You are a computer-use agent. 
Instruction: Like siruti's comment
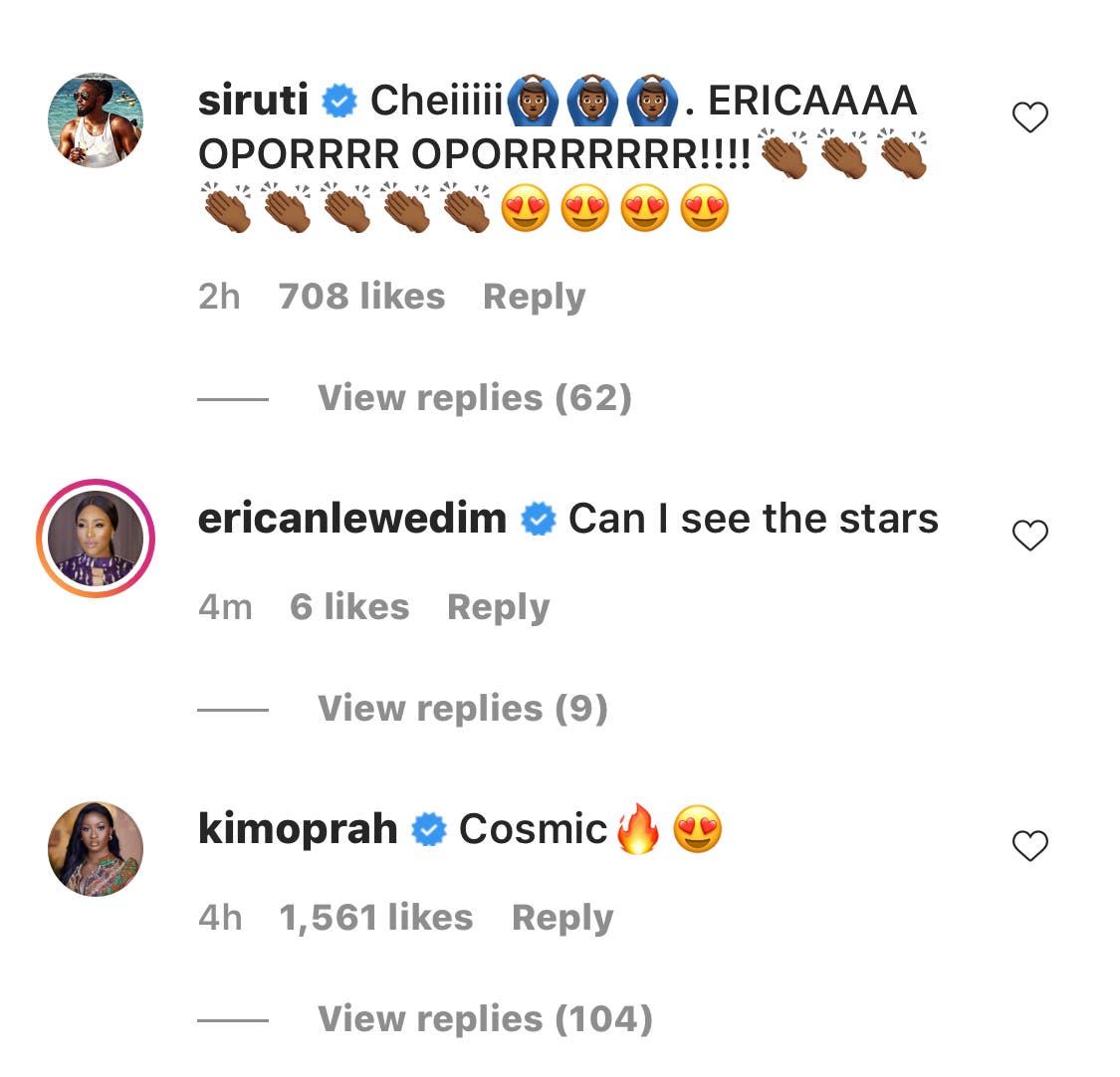point(1029,118)
